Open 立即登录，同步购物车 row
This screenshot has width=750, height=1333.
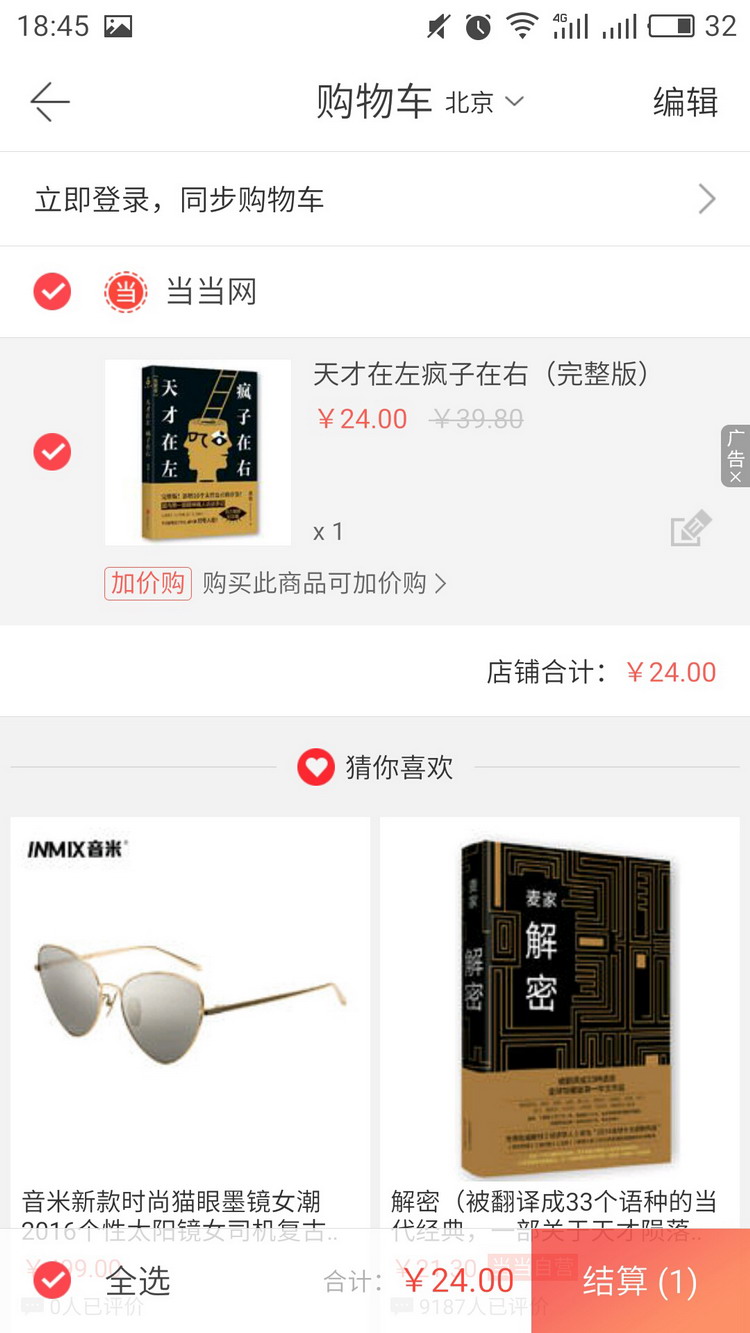(375, 199)
